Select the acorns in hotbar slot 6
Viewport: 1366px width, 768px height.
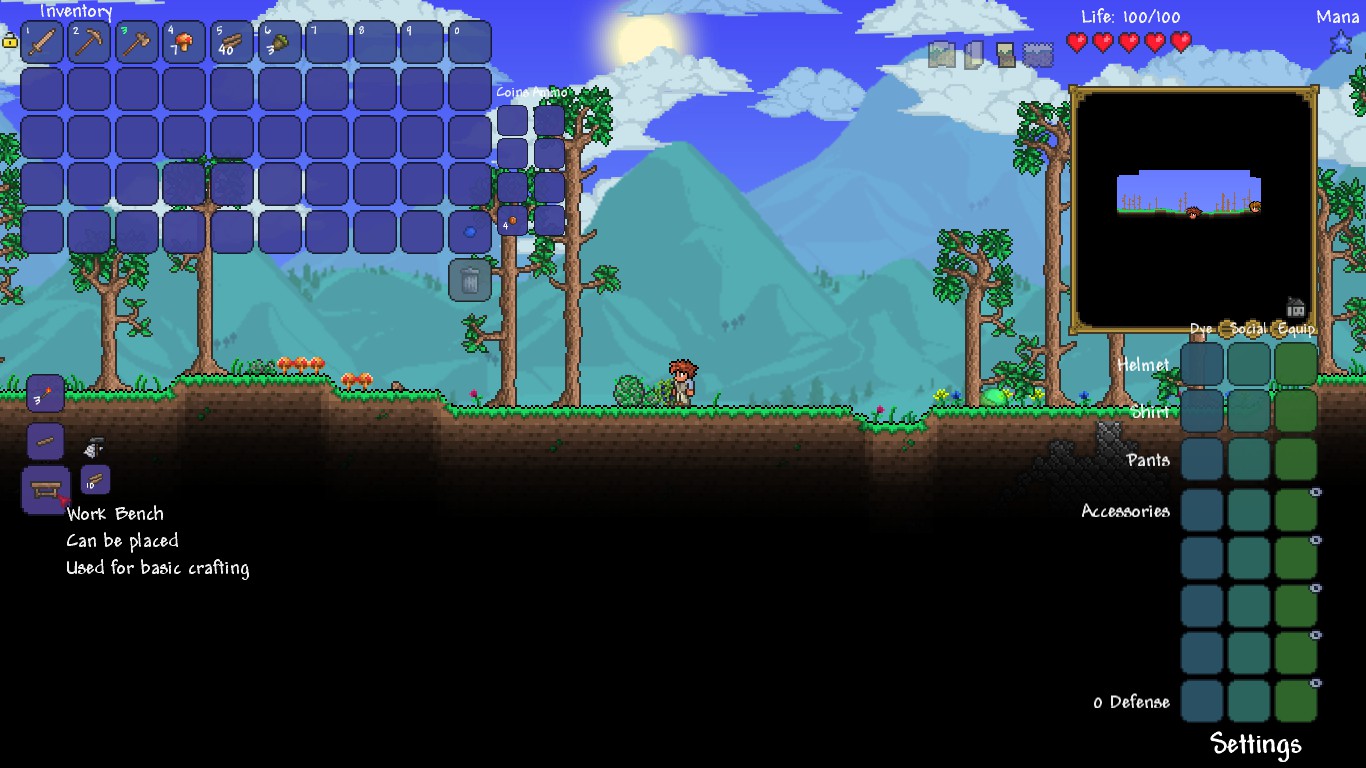tap(279, 42)
